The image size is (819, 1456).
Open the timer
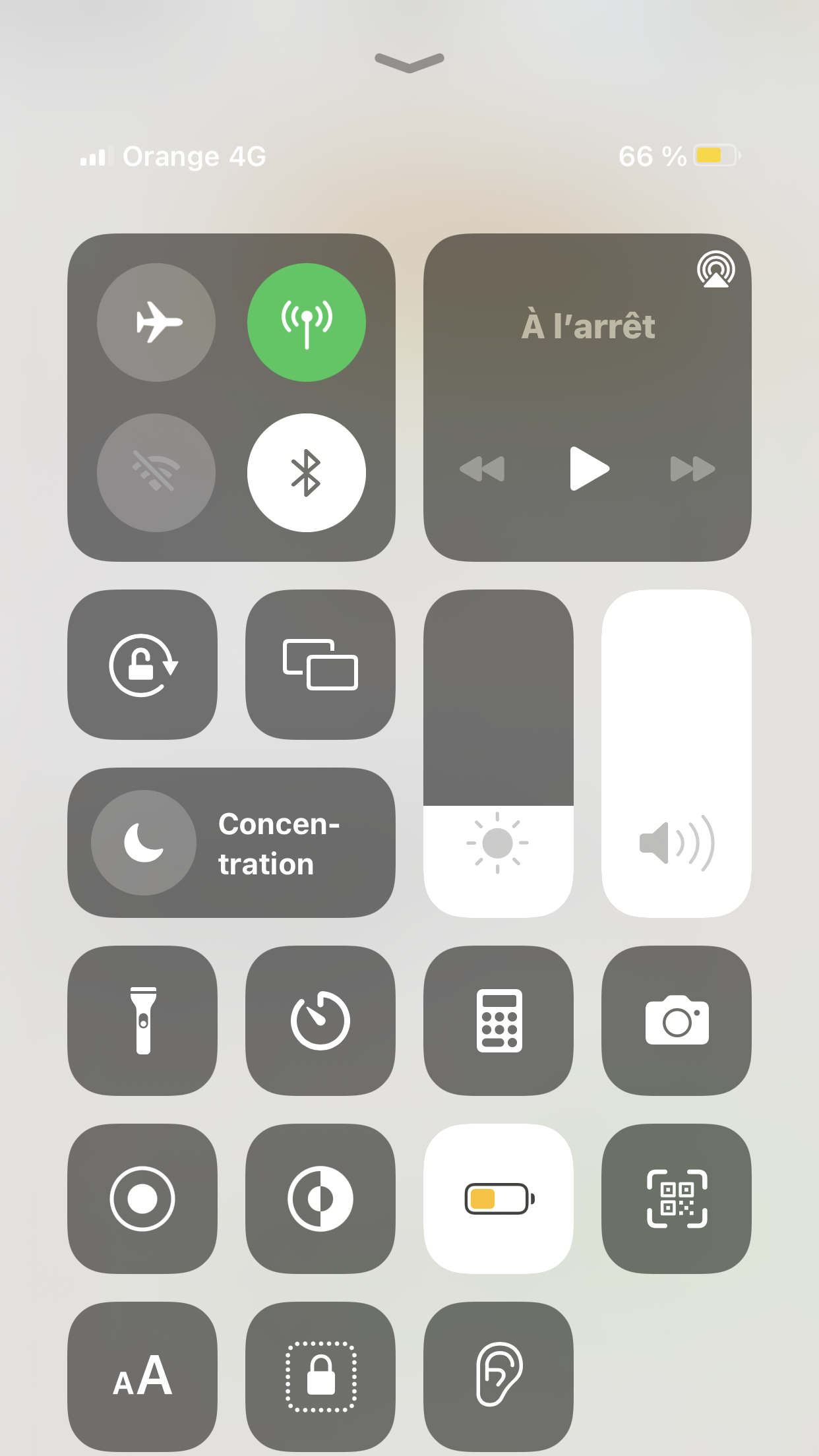320,1021
